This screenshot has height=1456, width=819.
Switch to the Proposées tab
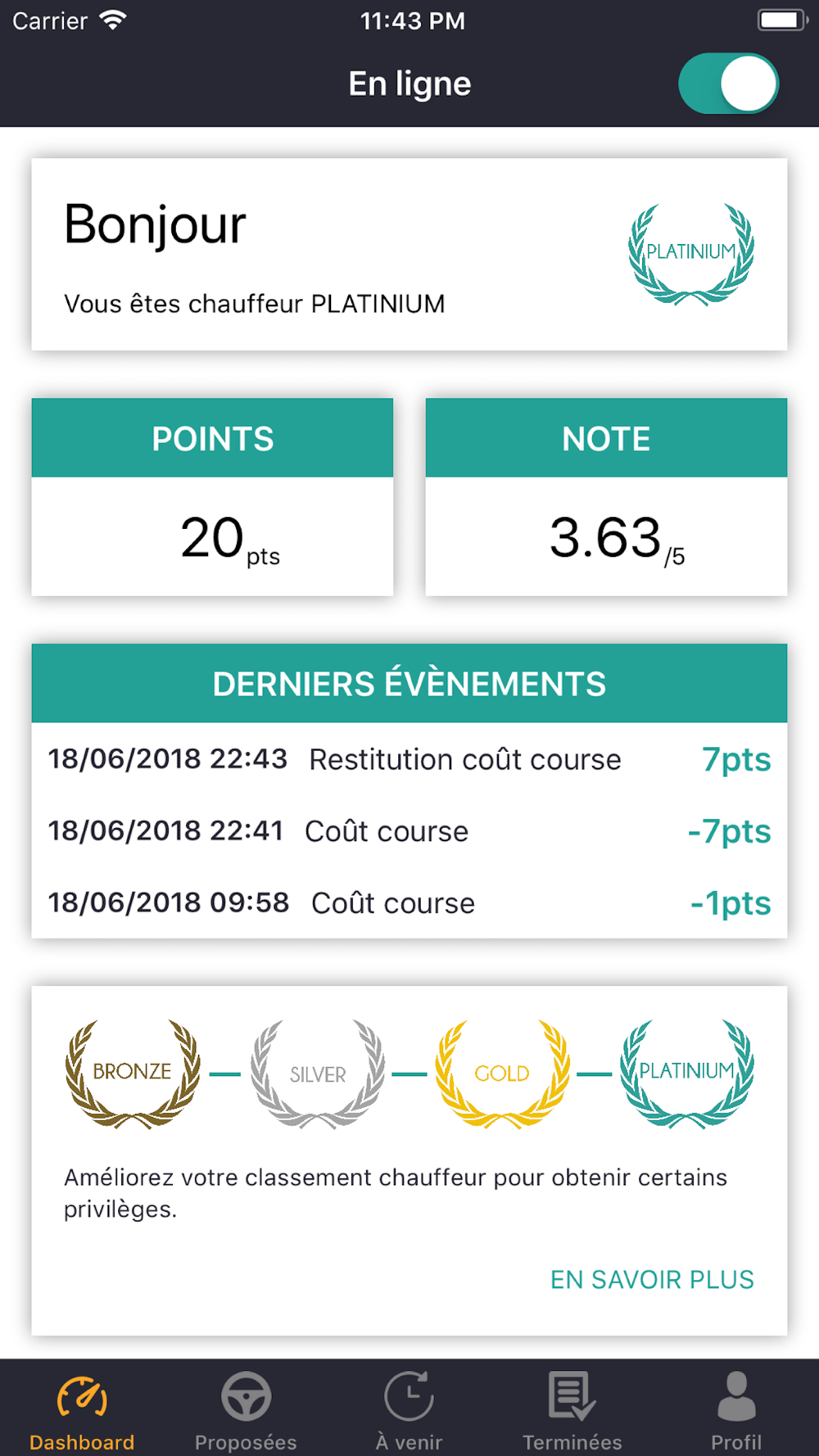point(246,1410)
